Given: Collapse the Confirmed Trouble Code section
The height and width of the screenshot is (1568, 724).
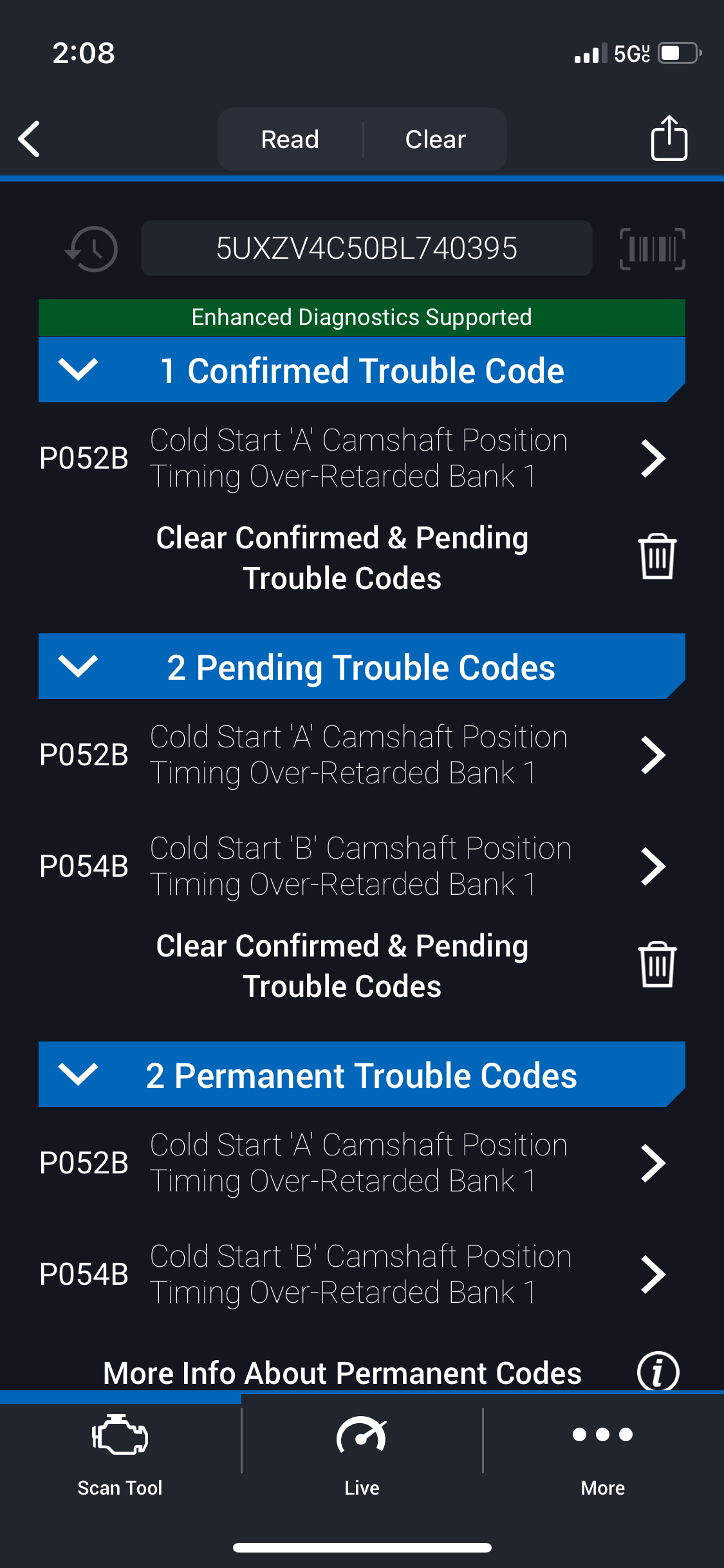Looking at the screenshot, I should click(x=362, y=370).
